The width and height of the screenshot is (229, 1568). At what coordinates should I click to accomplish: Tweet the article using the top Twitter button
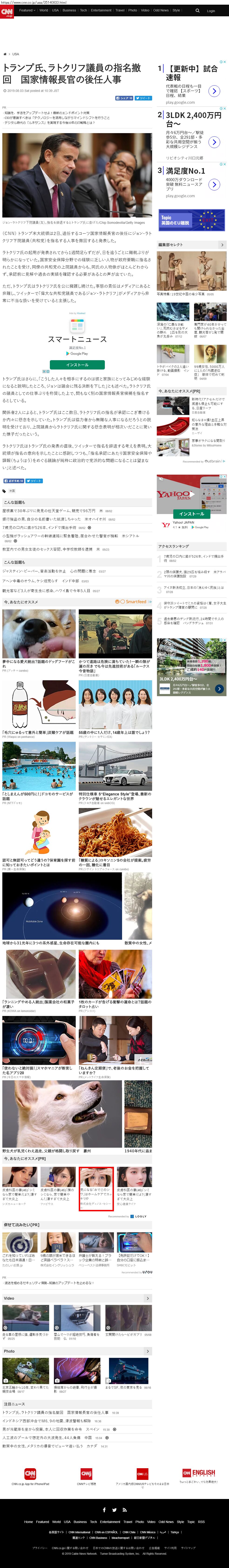[143, 98]
